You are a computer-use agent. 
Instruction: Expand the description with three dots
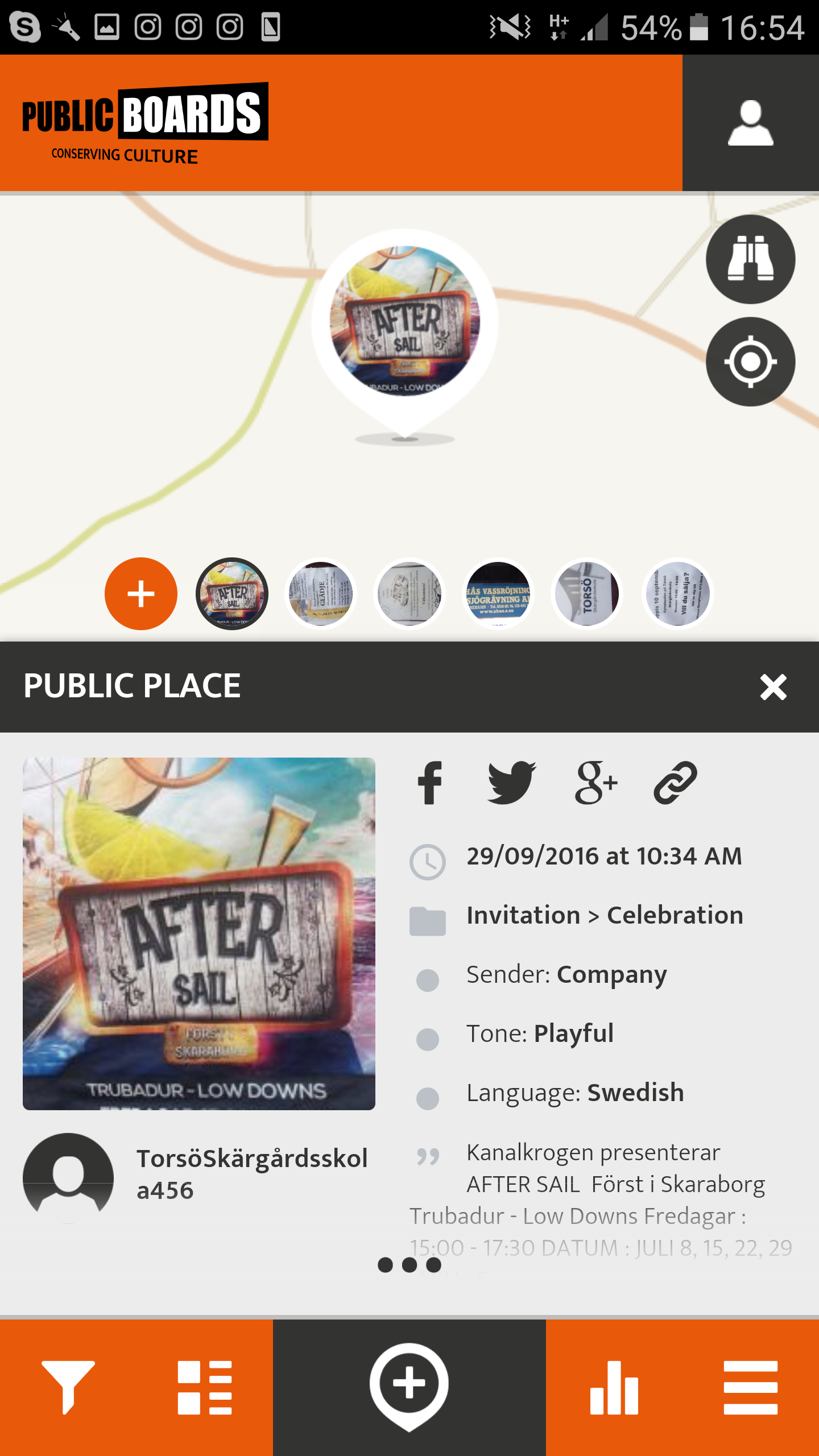point(409,1265)
